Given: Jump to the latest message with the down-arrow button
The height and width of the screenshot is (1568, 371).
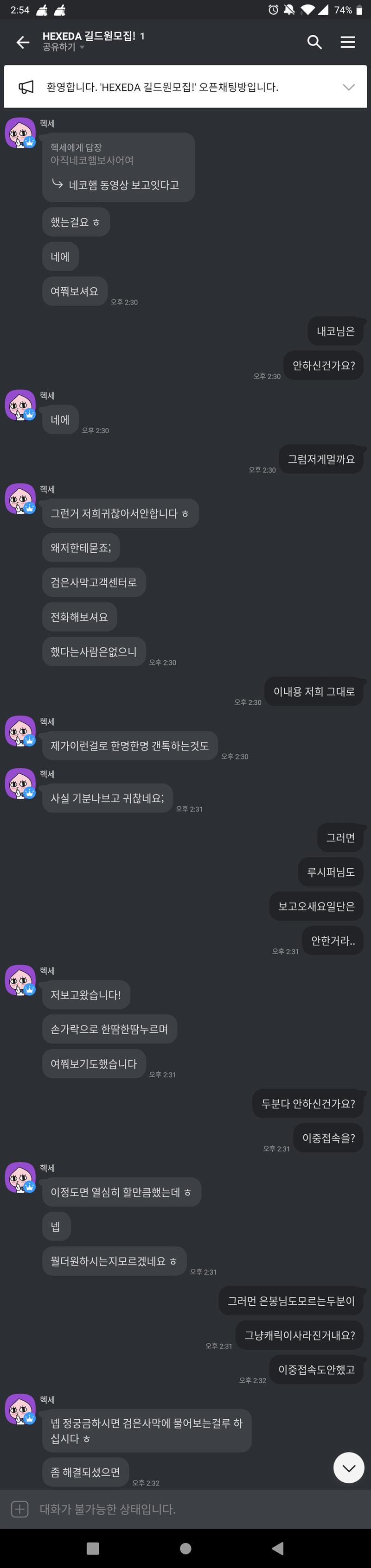Looking at the screenshot, I should pyautogui.click(x=348, y=1467).
